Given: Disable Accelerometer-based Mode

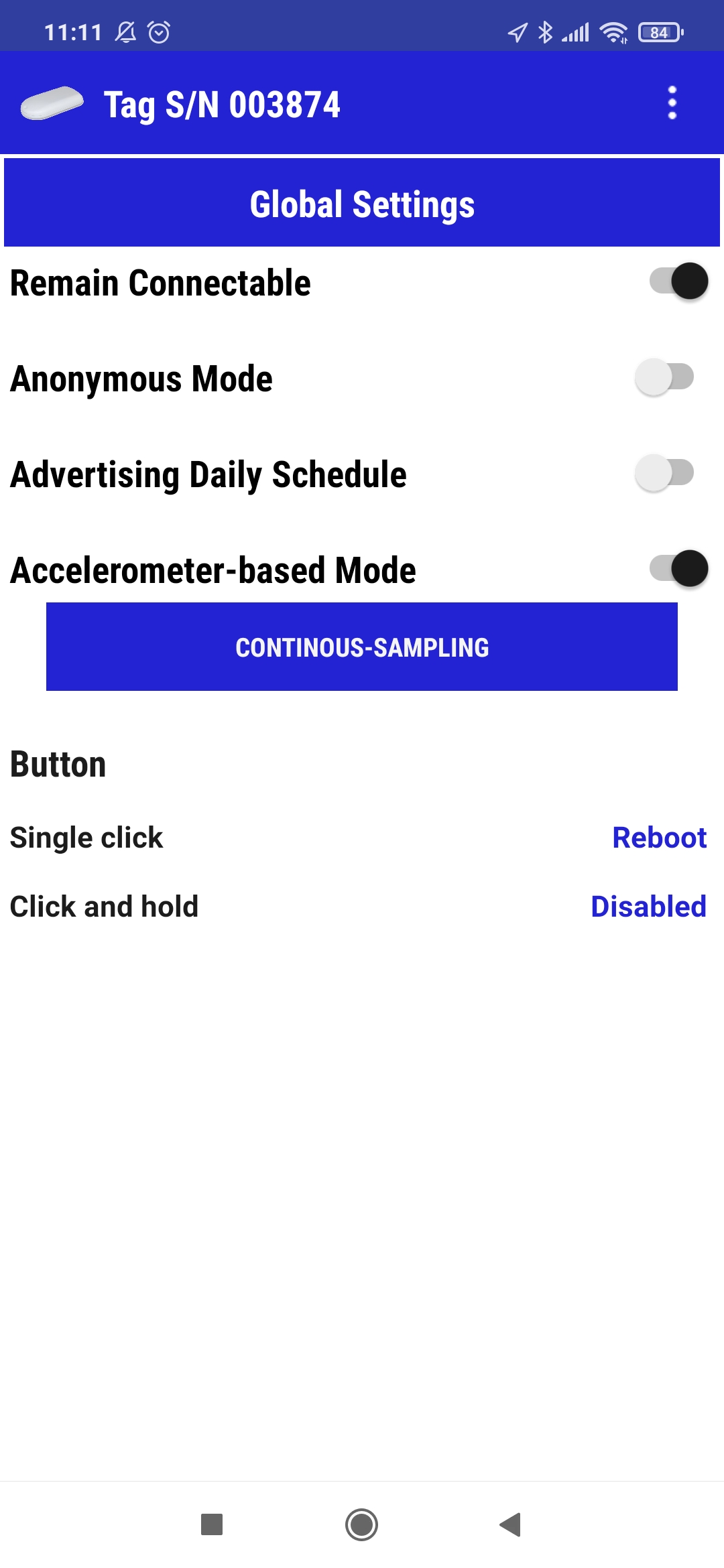Looking at the screenshot, I should click(x=678, y=569).
